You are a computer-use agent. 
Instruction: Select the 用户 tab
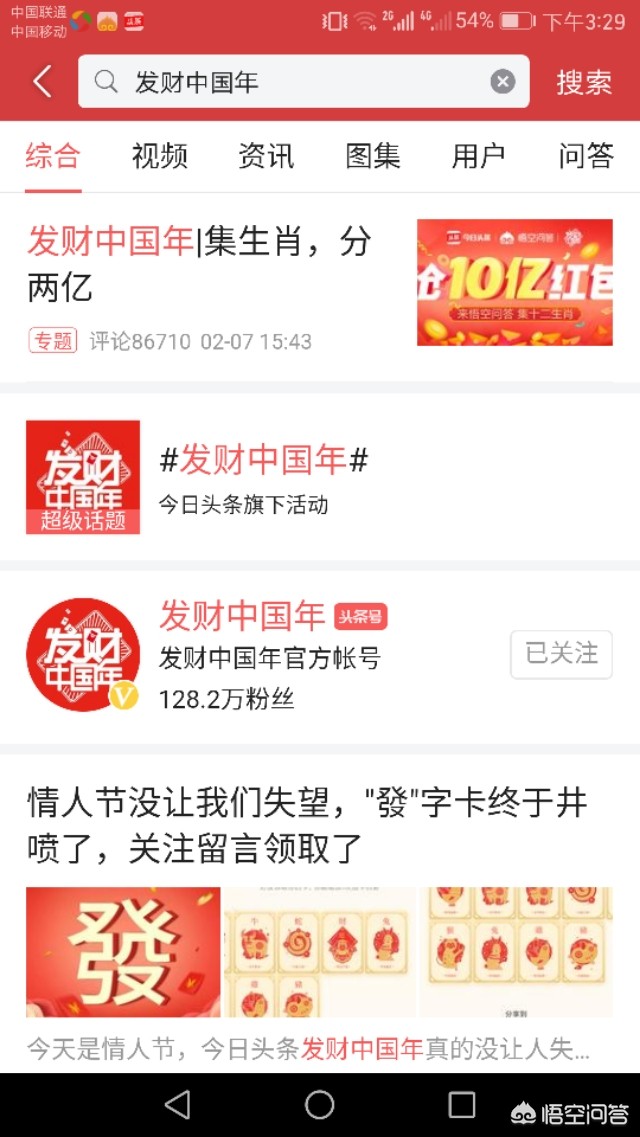coord(478,156)
